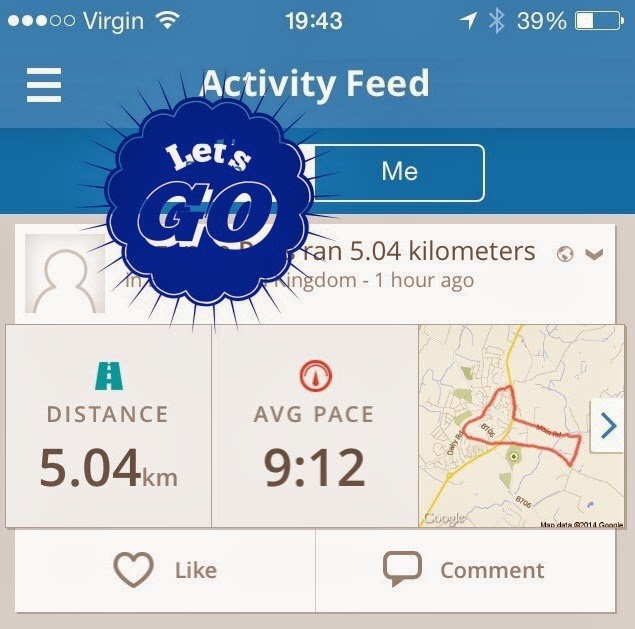Switch to the Me tab
This screenshot has height=629, width=635.
point(399,173)
